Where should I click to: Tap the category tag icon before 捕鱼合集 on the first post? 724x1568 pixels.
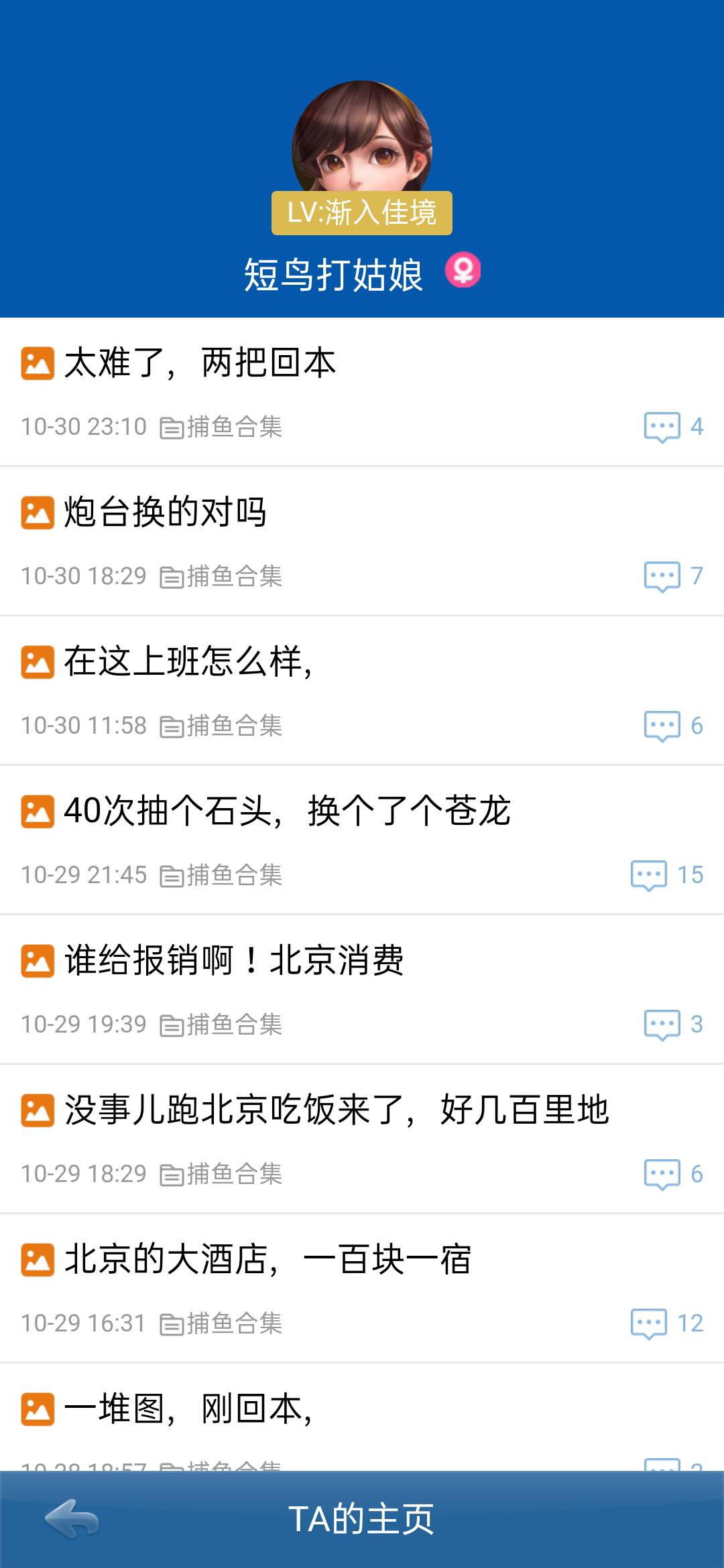click(x=173, y=427)
